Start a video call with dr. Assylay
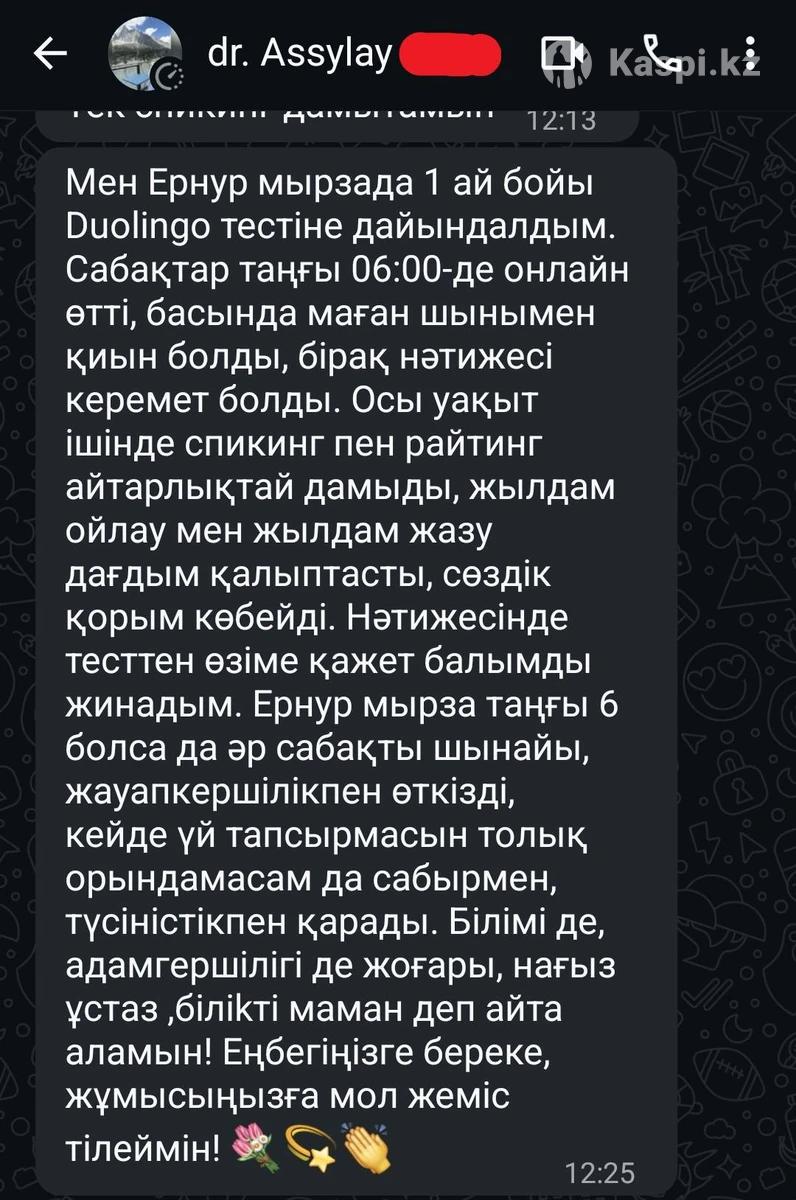 pos(564,54)
